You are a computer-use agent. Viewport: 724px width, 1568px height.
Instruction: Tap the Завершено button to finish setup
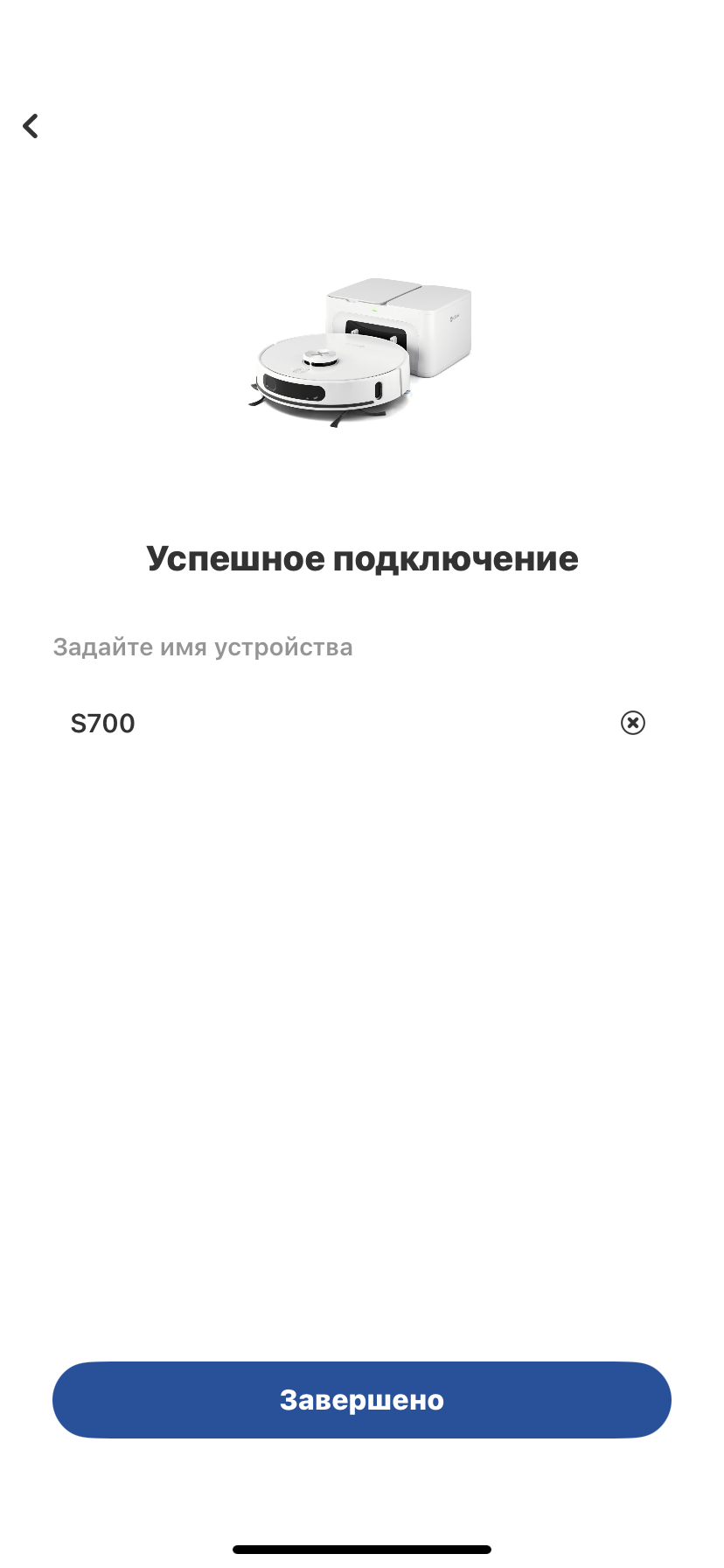362,1400
